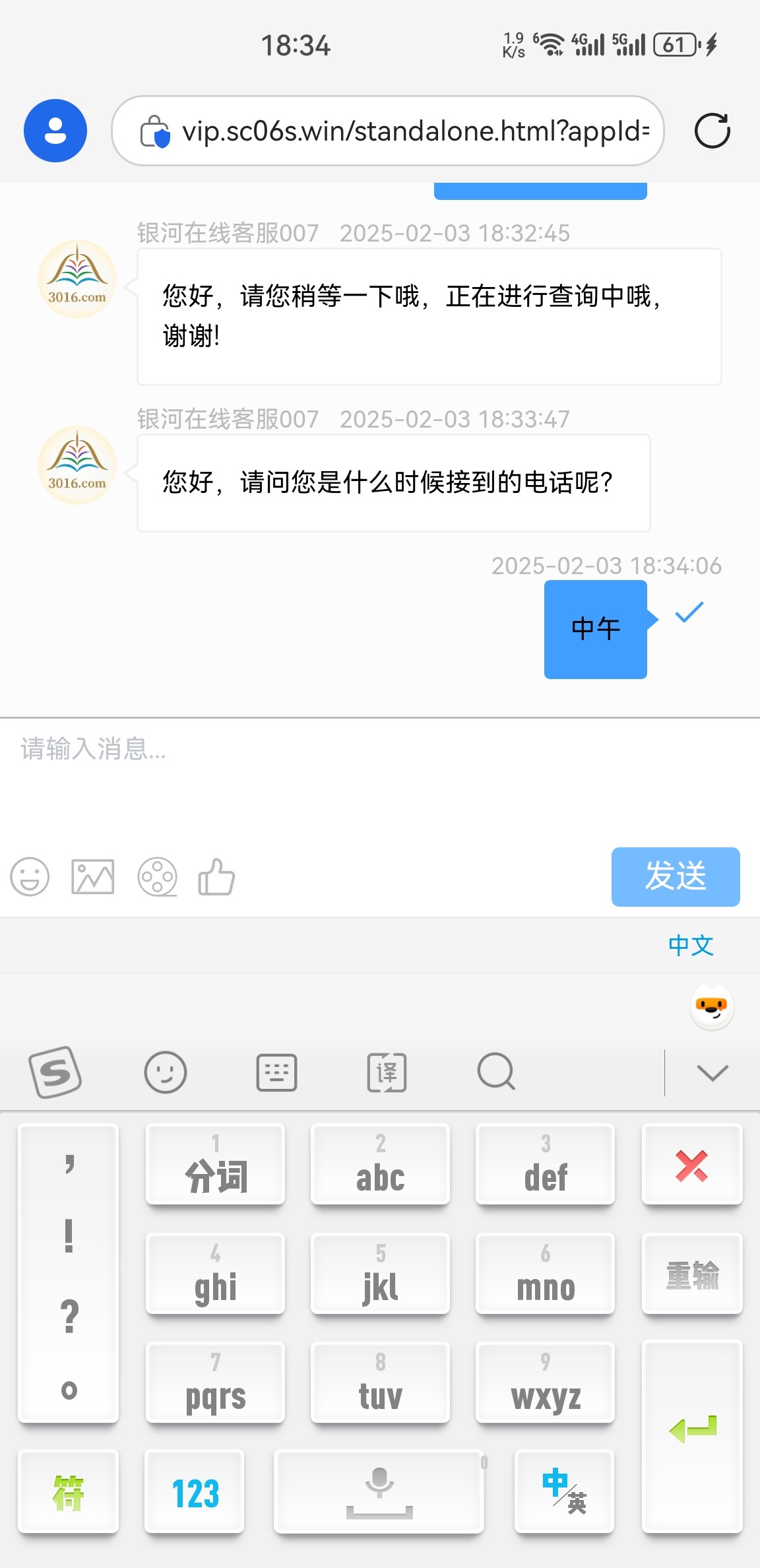Open keyboard emoticon panel
The image size is (760, 1568).
[x=166, y=1072]
